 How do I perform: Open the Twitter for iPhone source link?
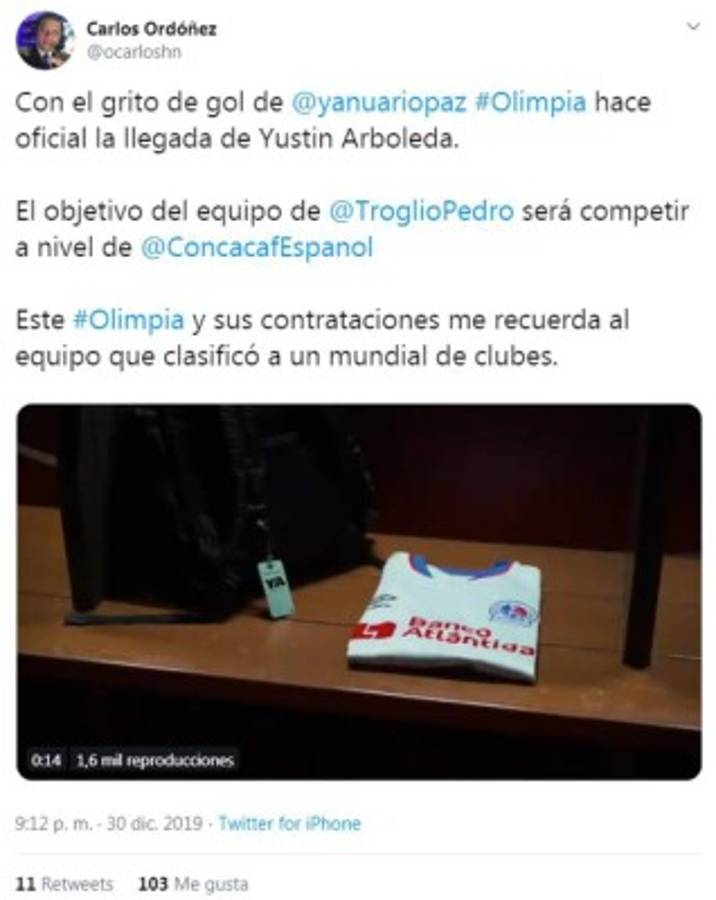tap(289, 824)
